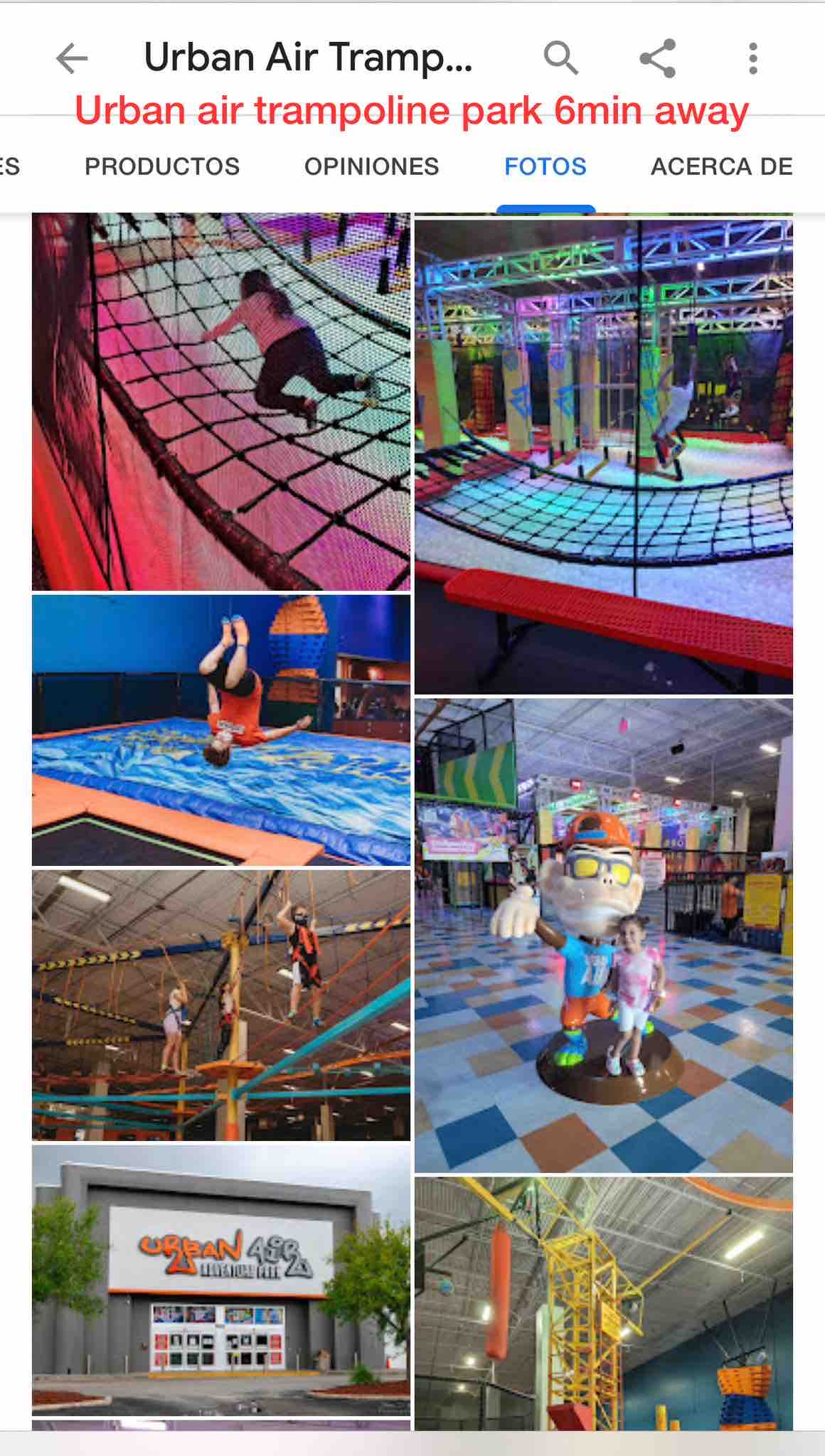Open the search magnifier icon

(560, 58)
